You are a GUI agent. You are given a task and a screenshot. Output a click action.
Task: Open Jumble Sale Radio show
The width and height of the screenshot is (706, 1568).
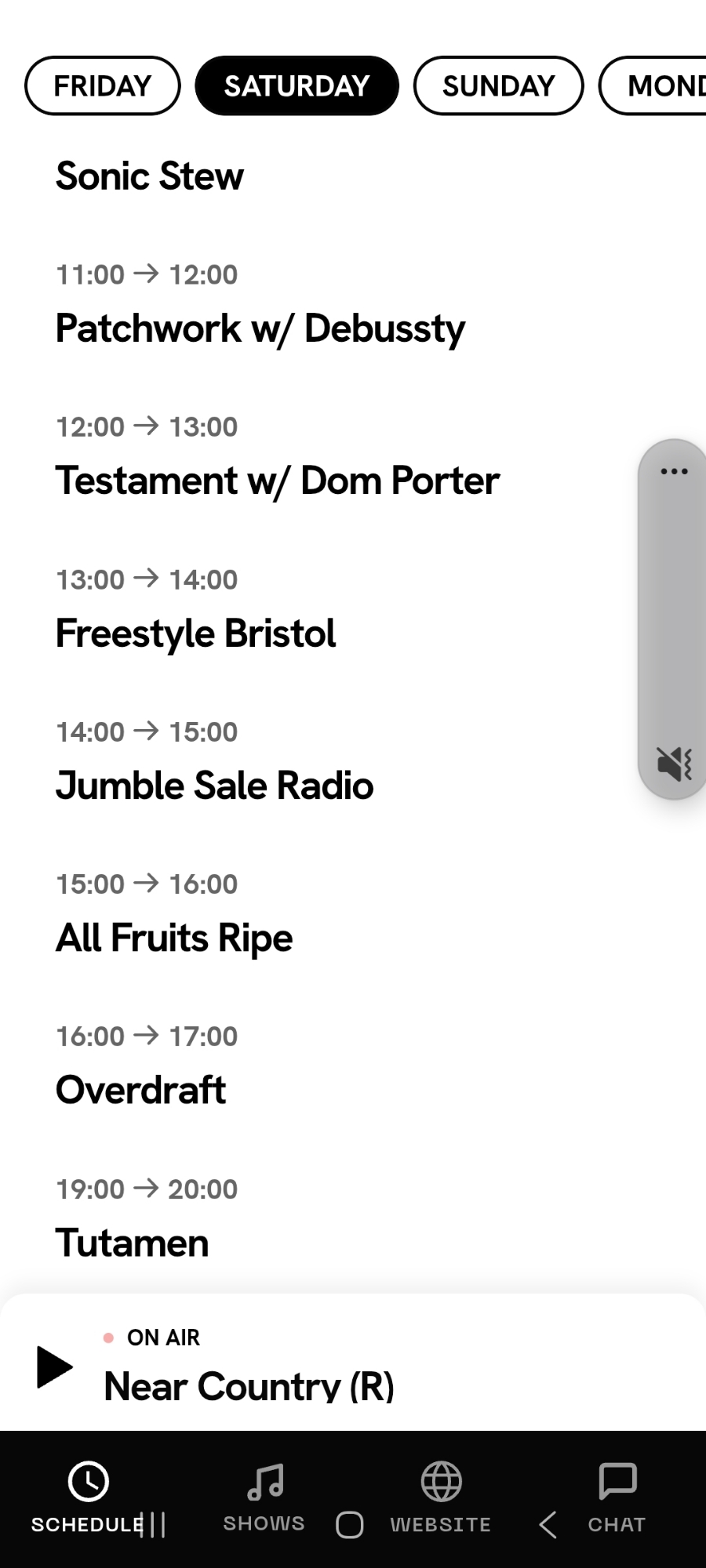click(x=214, y=785)
